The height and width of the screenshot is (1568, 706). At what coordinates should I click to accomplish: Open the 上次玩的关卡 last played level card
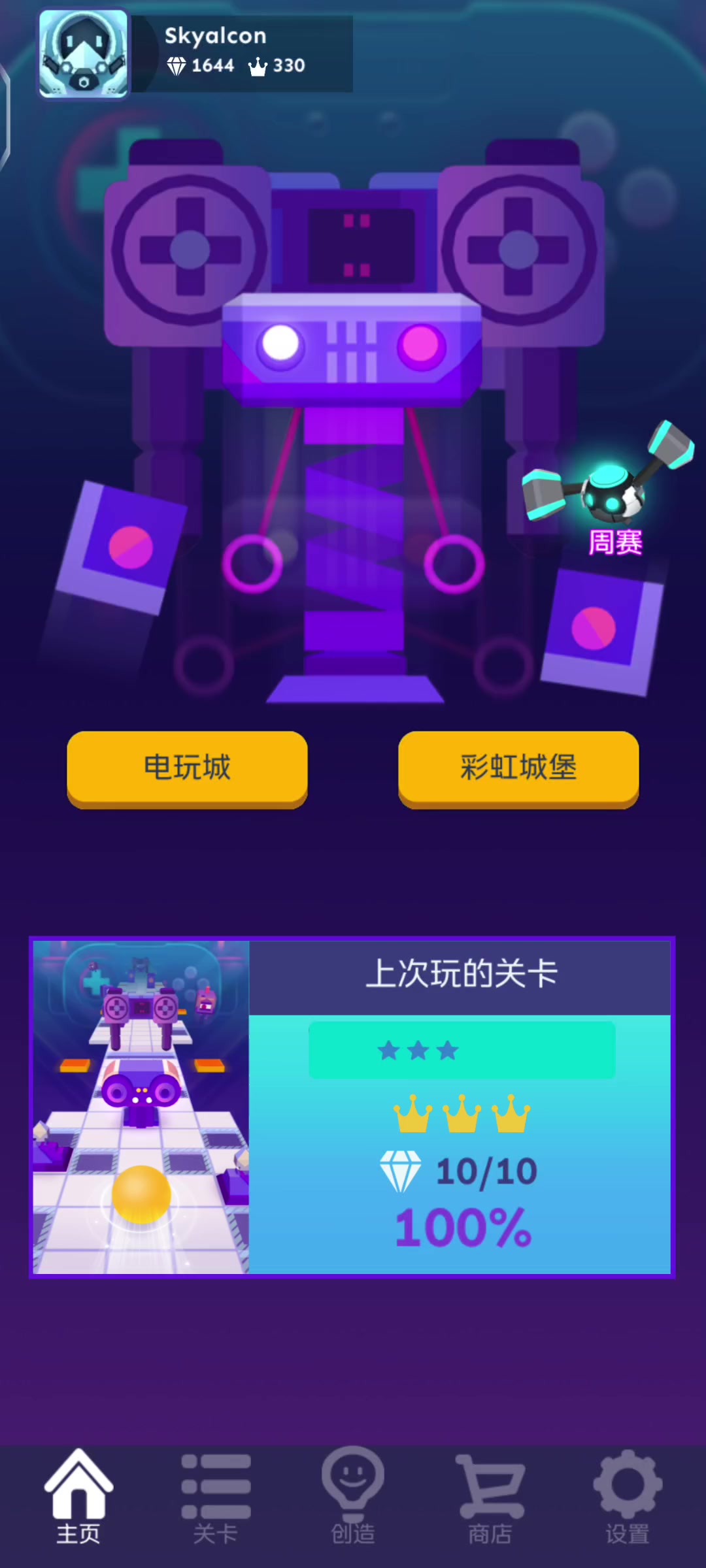point(352,1107)
